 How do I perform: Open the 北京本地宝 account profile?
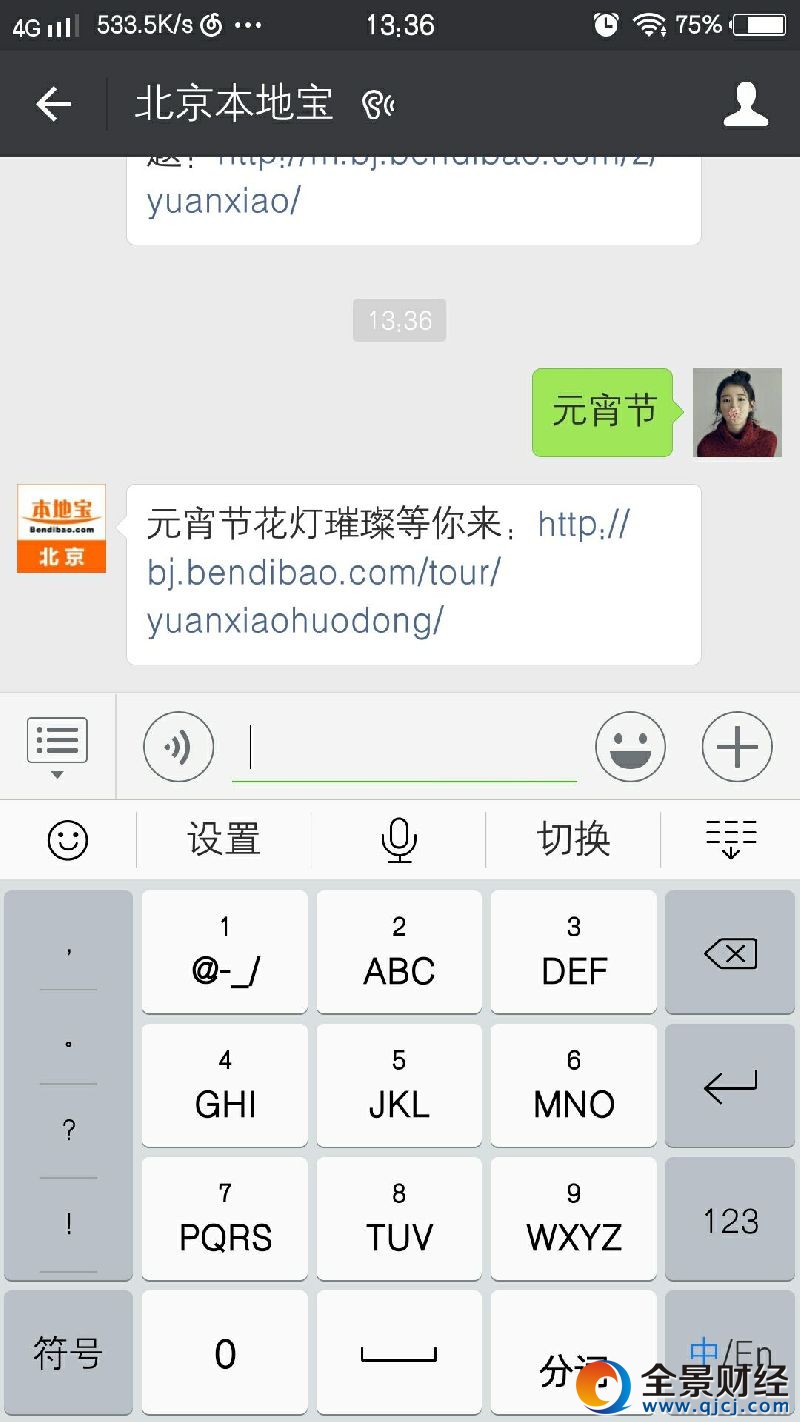745,104
